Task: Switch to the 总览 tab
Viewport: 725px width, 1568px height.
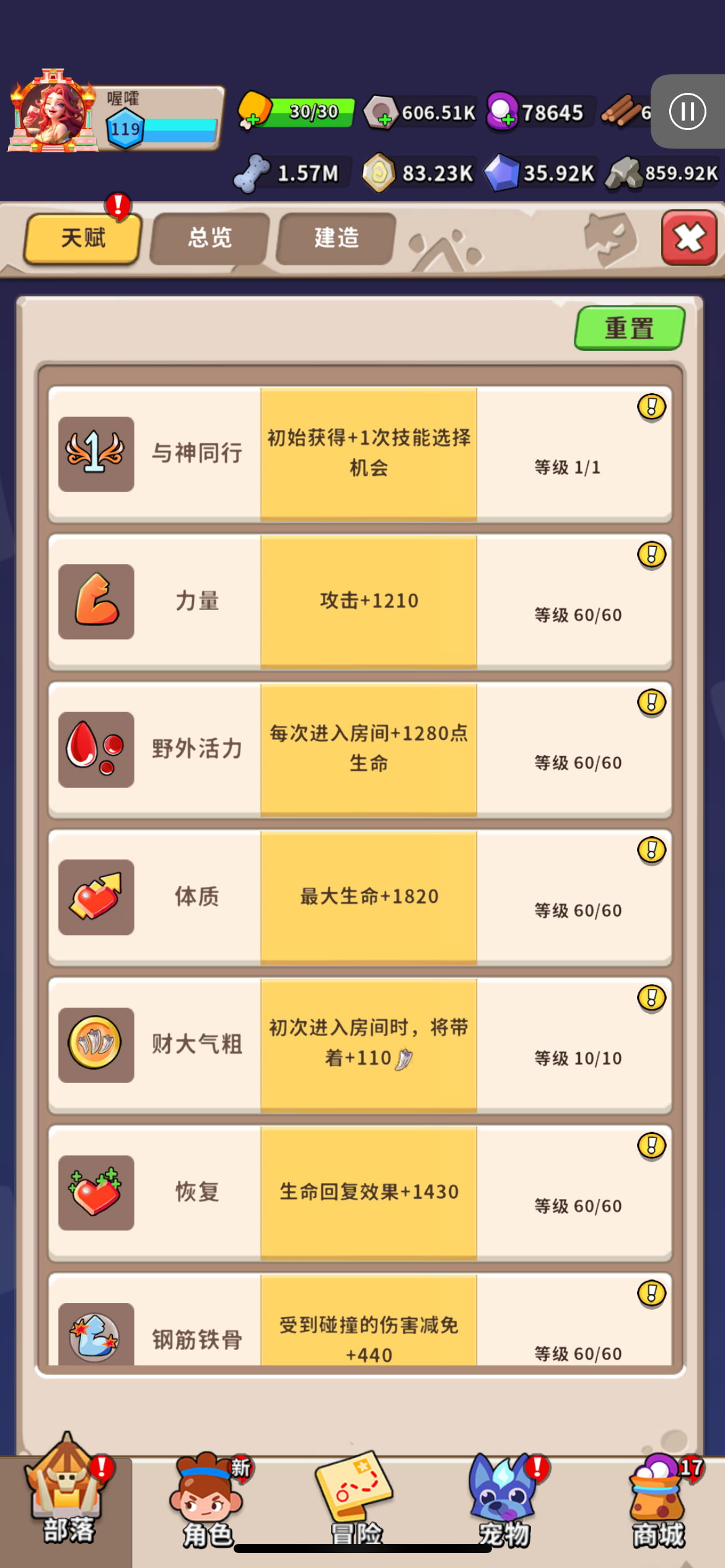Action: pos(210,238)
